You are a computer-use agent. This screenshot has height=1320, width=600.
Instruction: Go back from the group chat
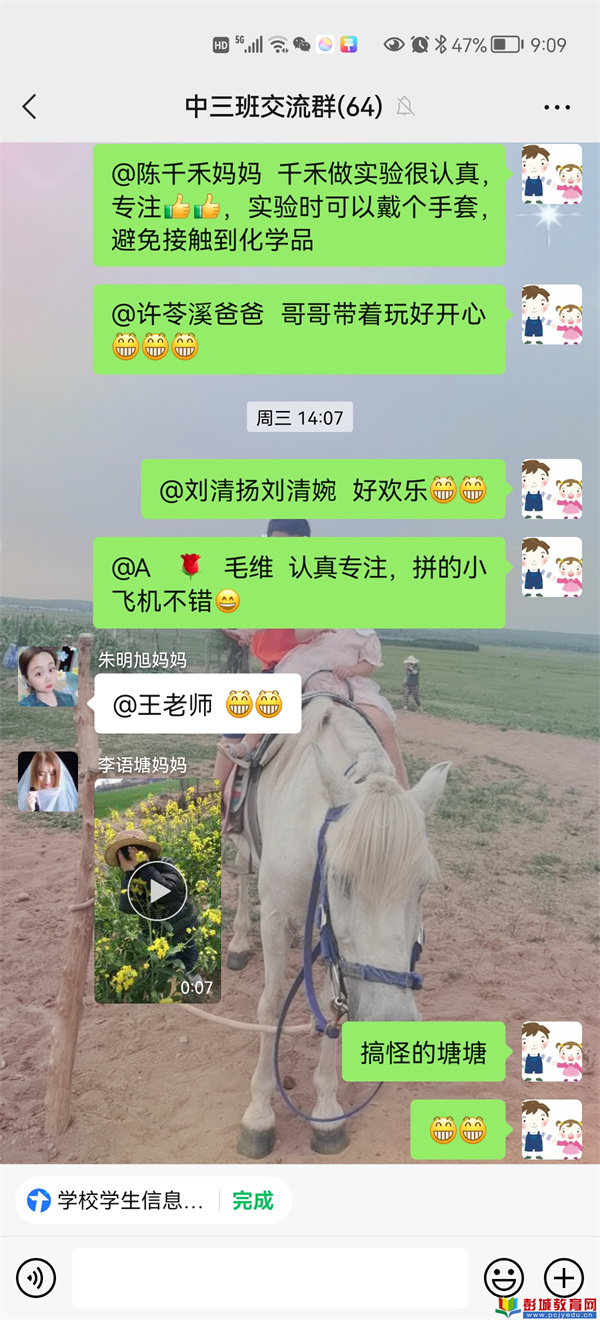(x=30, y=107)
